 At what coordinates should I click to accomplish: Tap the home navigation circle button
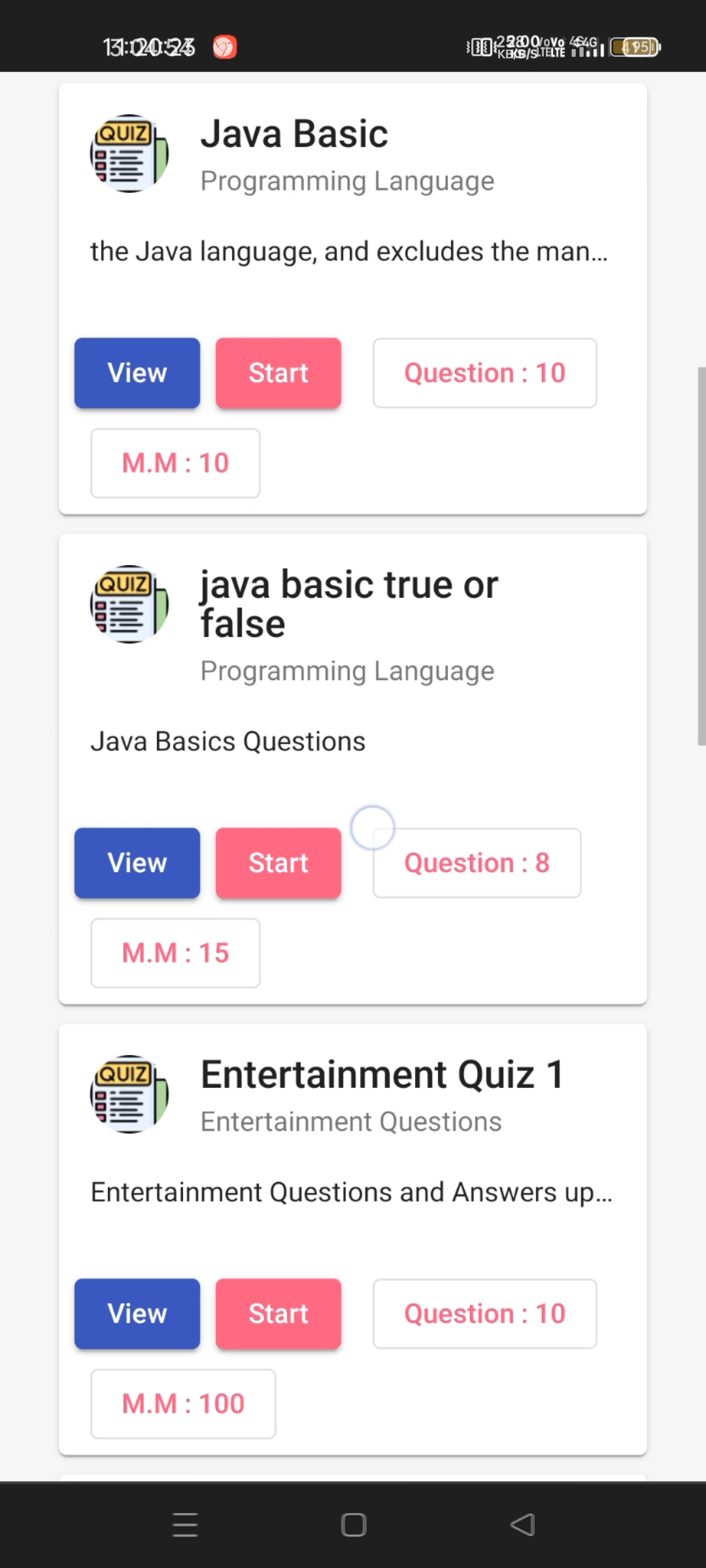pyautogui.click(x=353, y=1524)
